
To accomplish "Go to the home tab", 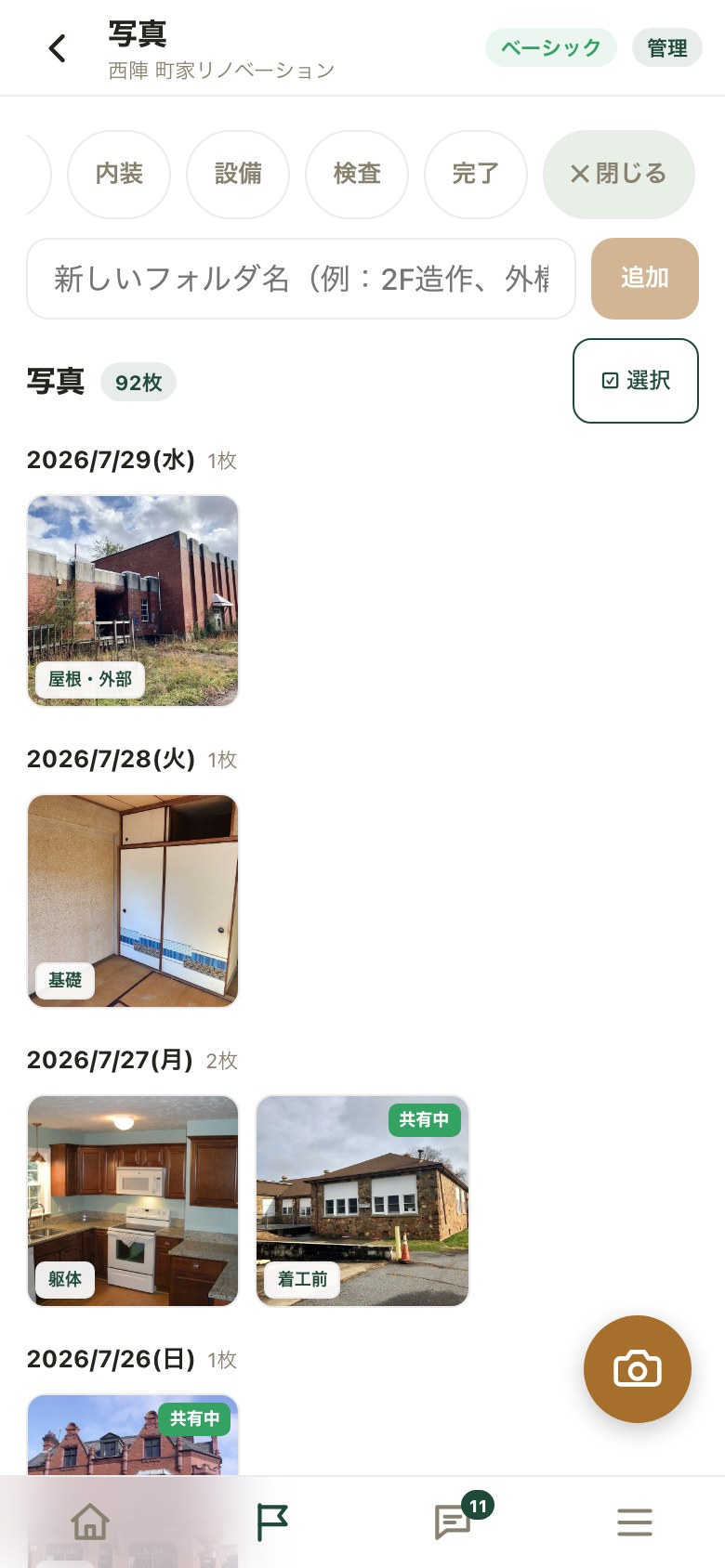I will point(90,1522).
